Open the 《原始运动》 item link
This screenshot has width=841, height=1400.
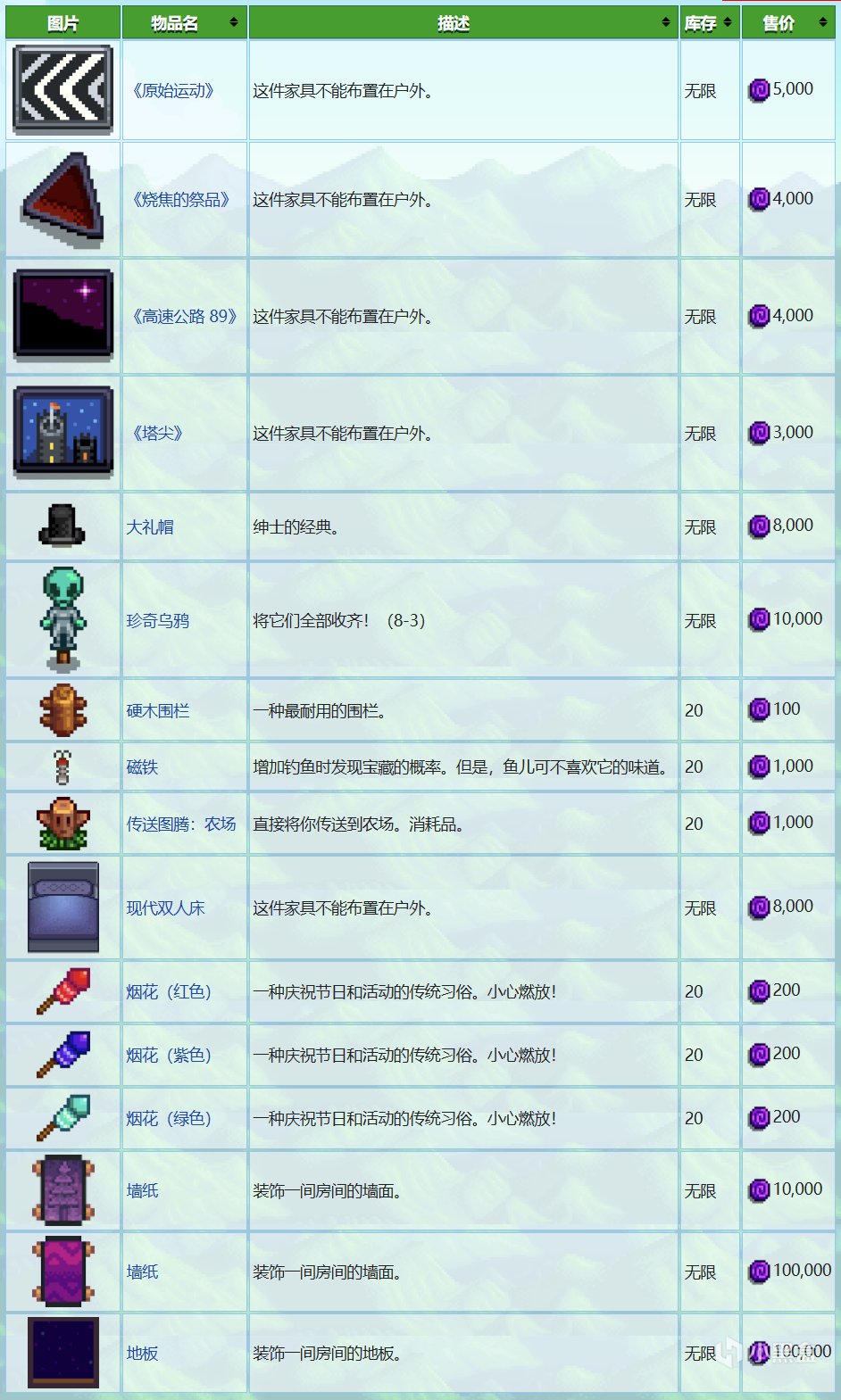click(173, 91)
